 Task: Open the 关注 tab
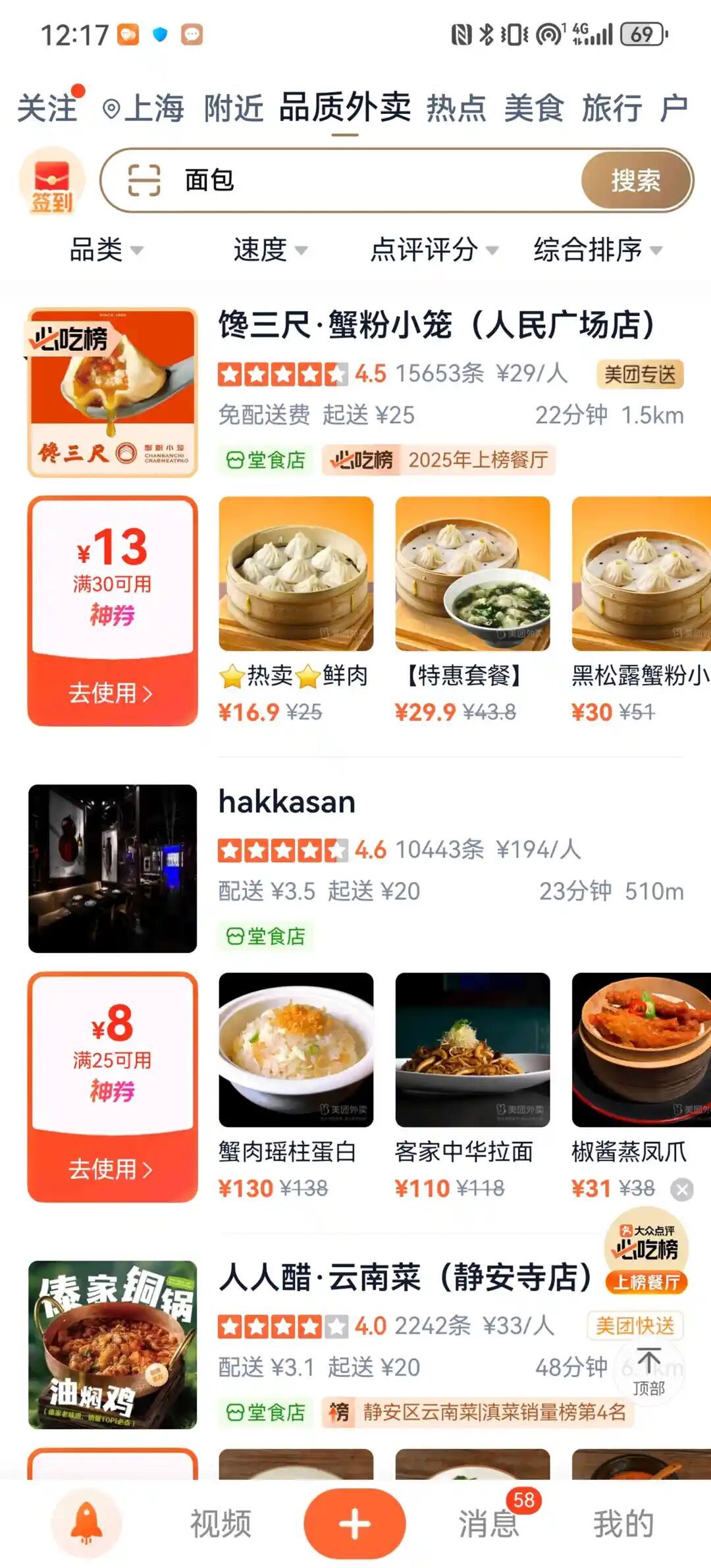pos(47,109)
